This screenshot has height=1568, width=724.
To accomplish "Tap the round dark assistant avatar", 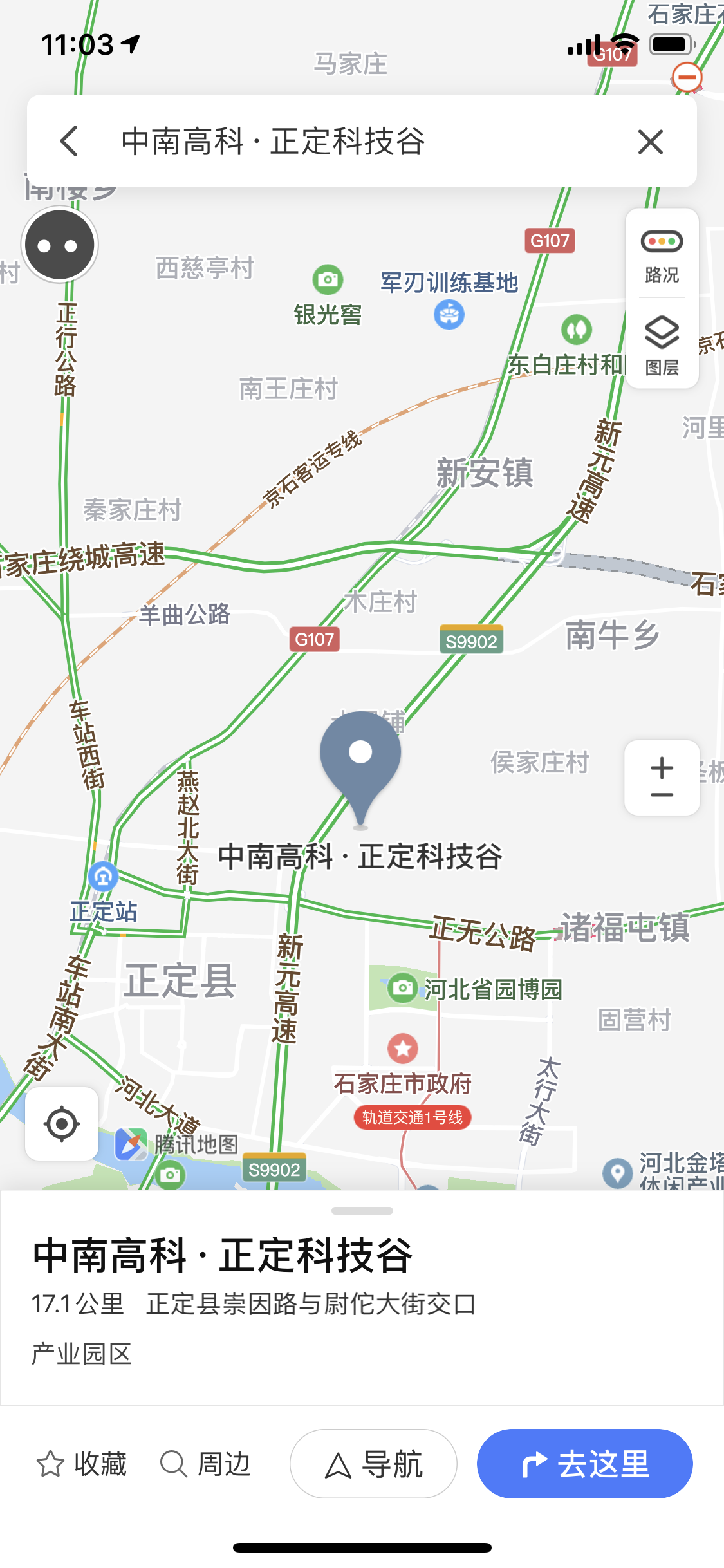I will 60,245.
